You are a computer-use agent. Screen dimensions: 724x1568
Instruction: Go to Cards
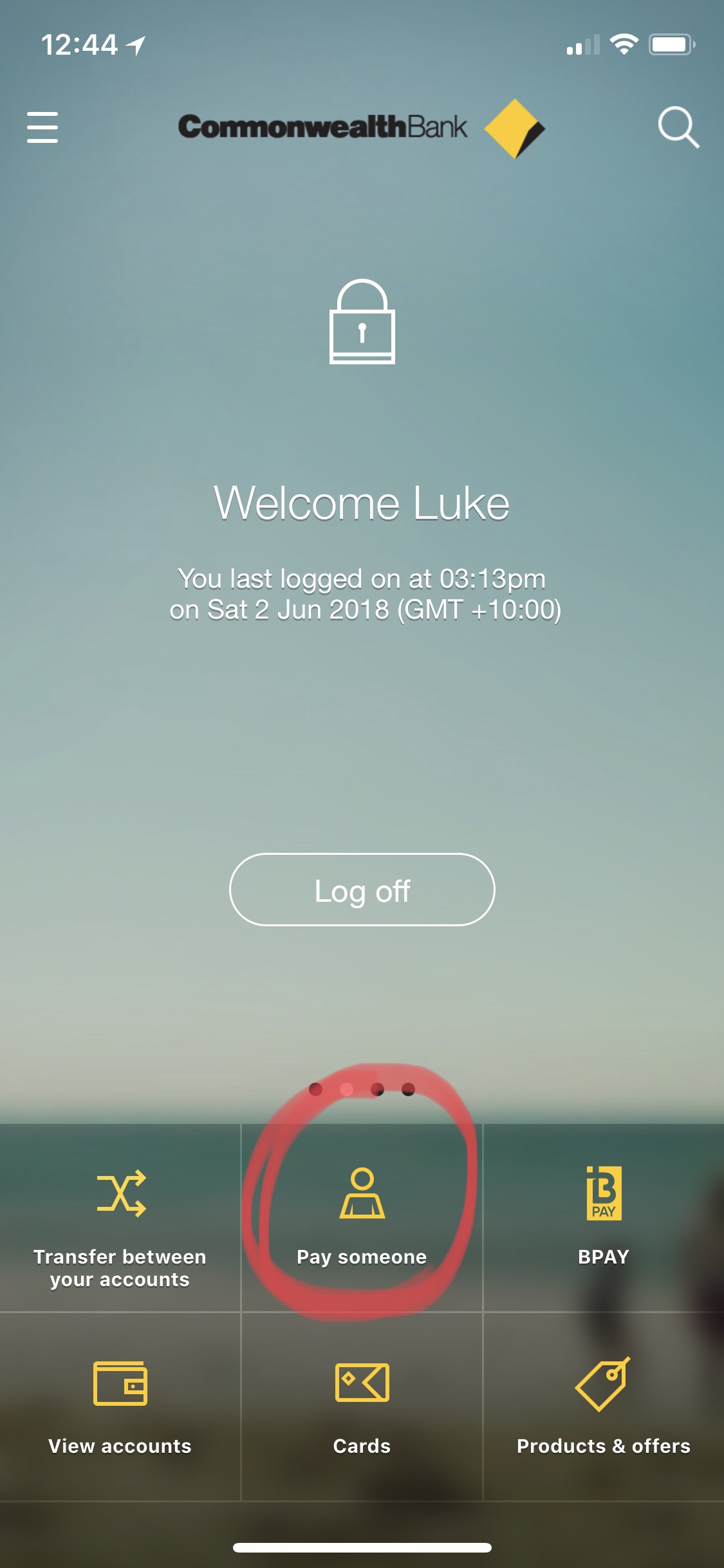pyautogui.click(x=362, y=1406)
